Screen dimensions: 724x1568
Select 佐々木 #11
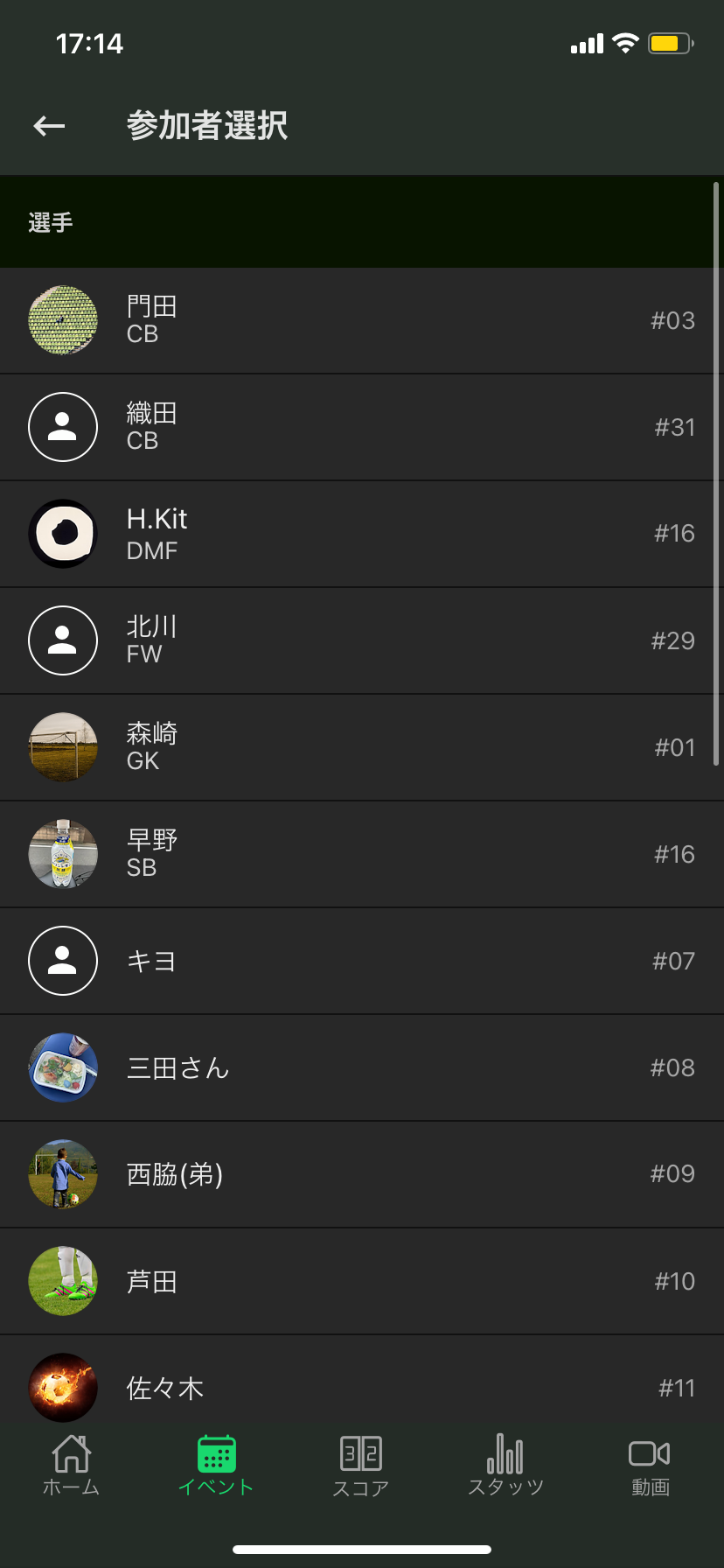(362, 1384)
